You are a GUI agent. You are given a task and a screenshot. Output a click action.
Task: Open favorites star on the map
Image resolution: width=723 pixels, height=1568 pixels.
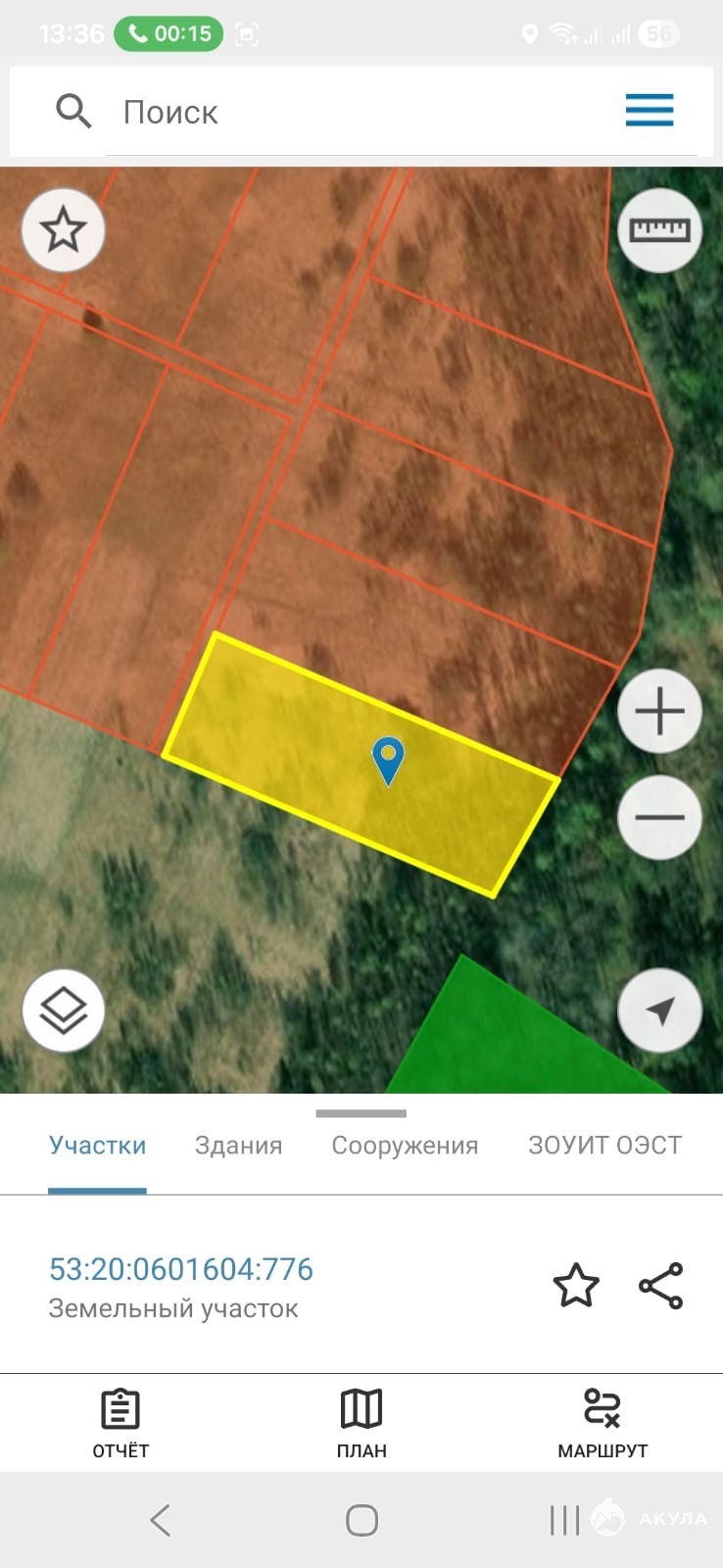coord(64,230)
